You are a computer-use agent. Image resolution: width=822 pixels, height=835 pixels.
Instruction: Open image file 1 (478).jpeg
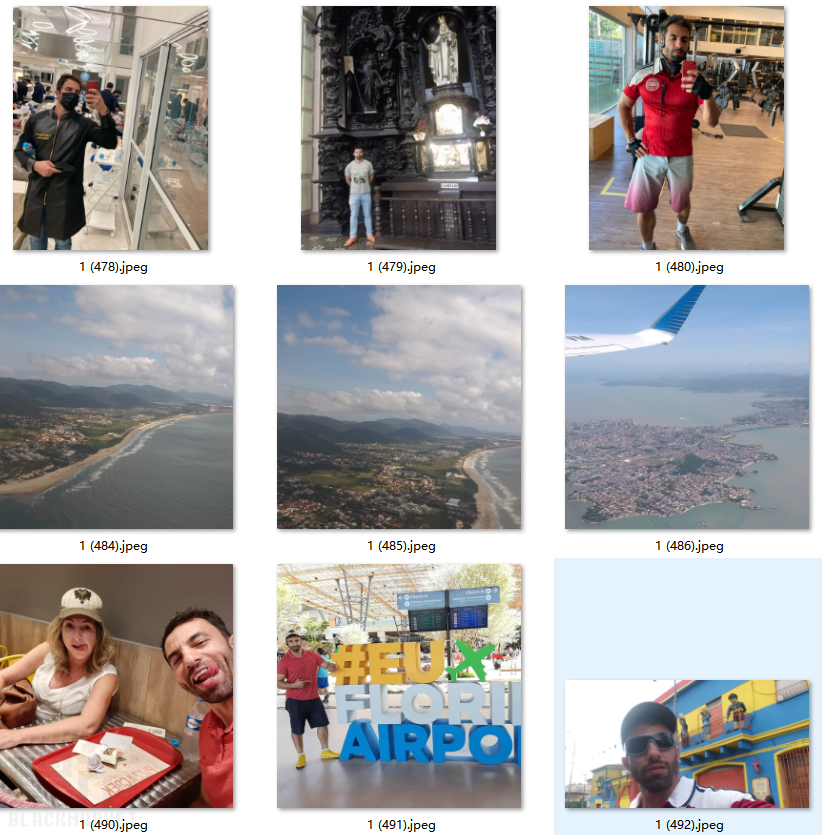(x=111, y=128)
